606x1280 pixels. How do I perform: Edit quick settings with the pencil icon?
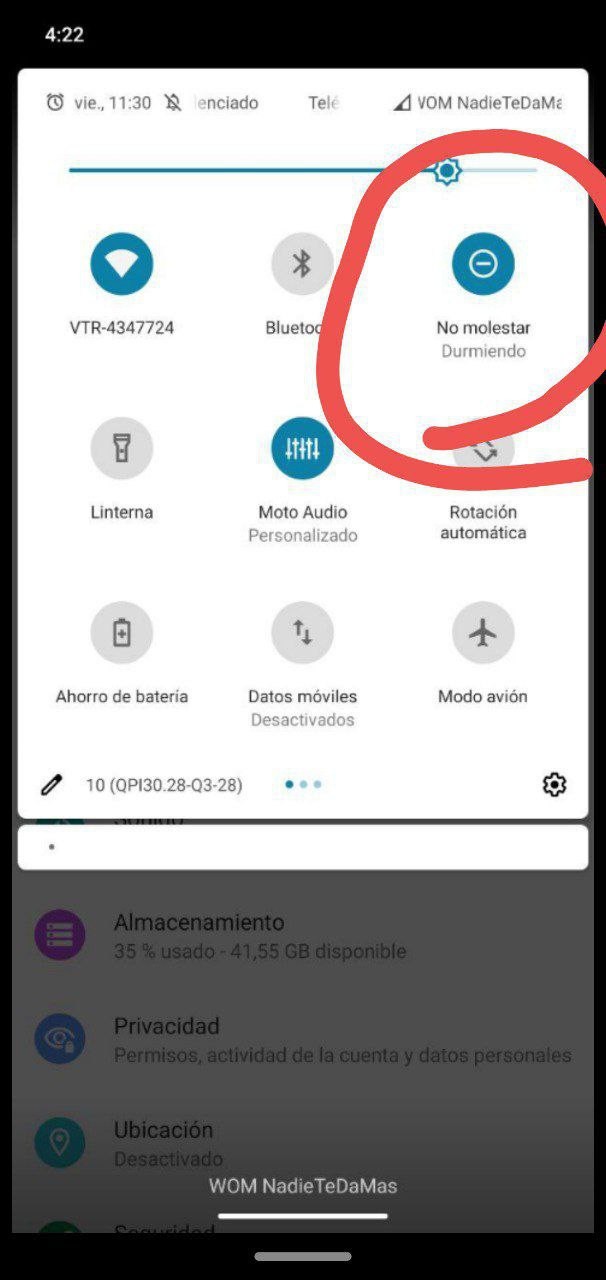[x=51, y=785]
